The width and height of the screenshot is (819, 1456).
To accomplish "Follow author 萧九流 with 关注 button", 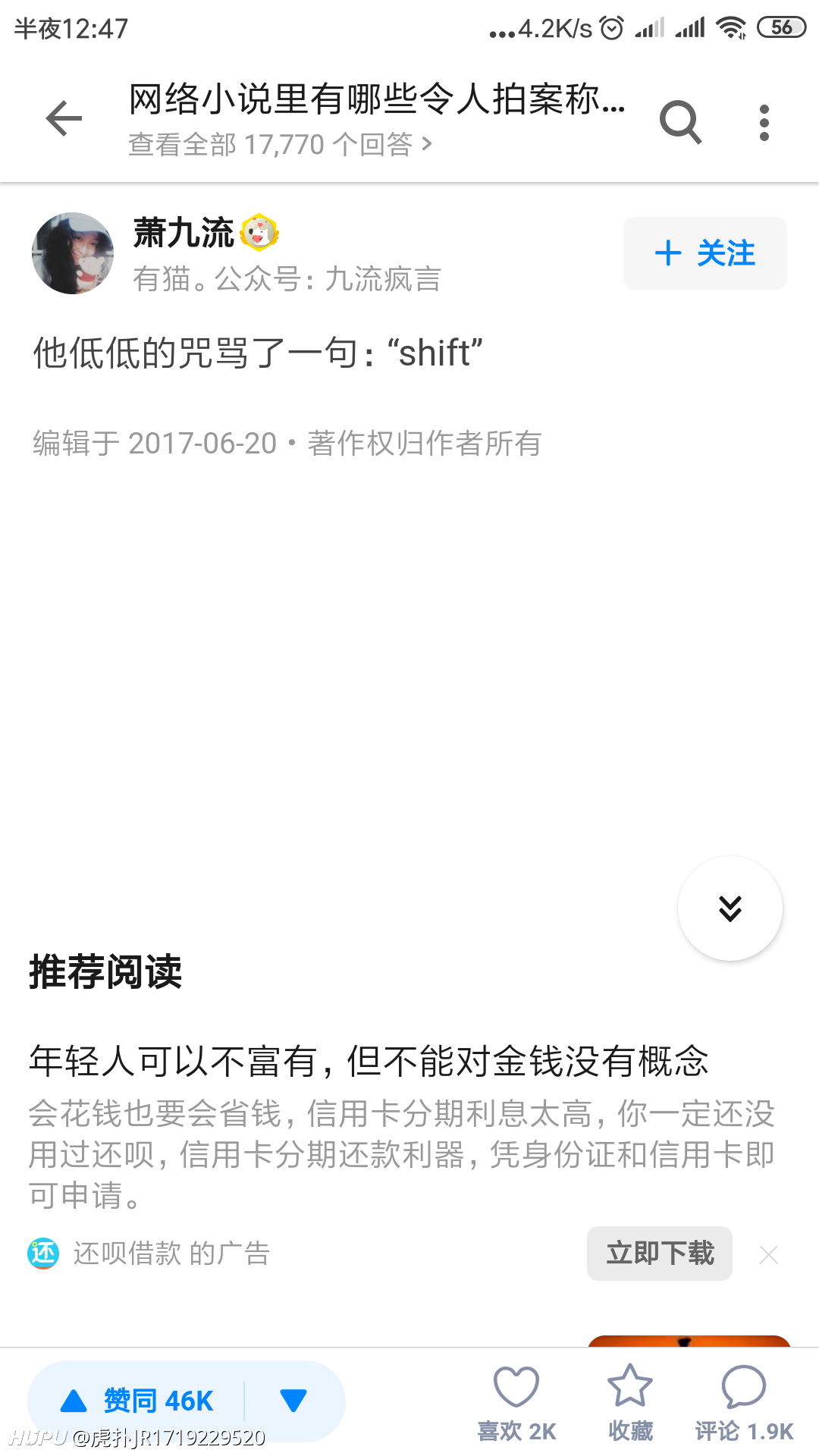I will [x=705, y=253].
